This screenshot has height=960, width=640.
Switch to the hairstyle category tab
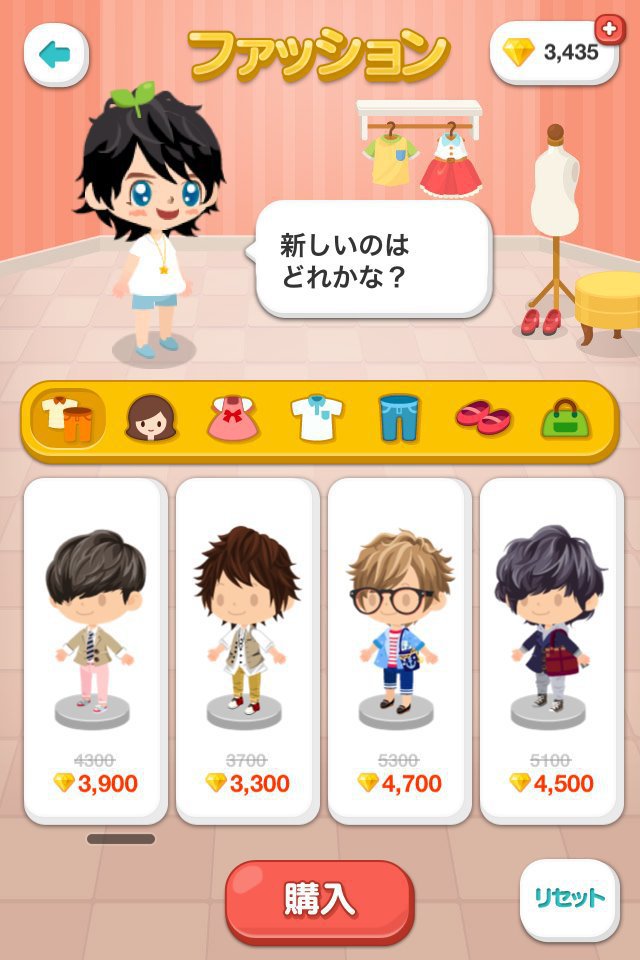[x=150, y=418]
